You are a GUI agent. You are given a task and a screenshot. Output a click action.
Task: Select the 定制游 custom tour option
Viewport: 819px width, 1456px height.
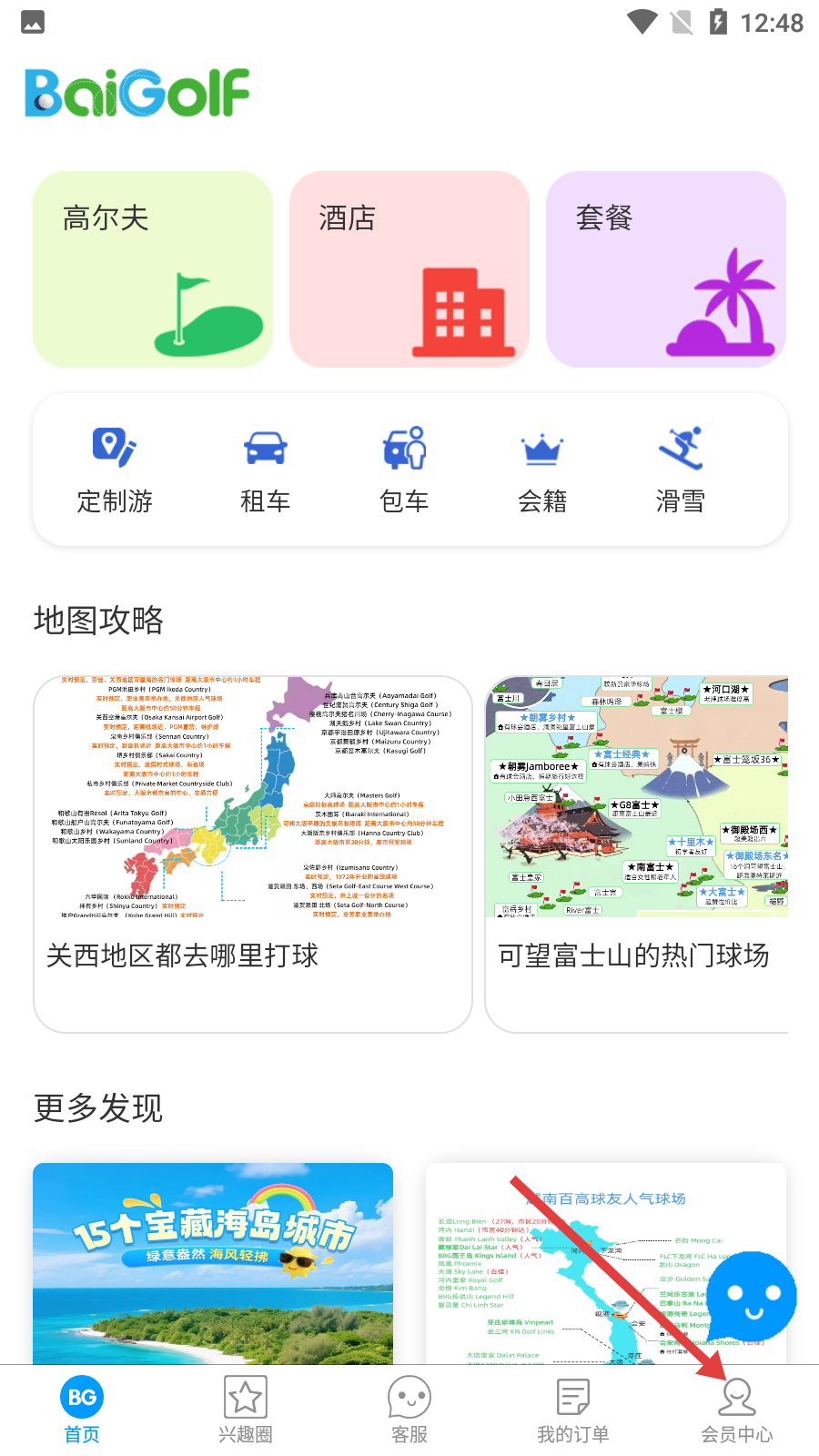tap(115, 470)
